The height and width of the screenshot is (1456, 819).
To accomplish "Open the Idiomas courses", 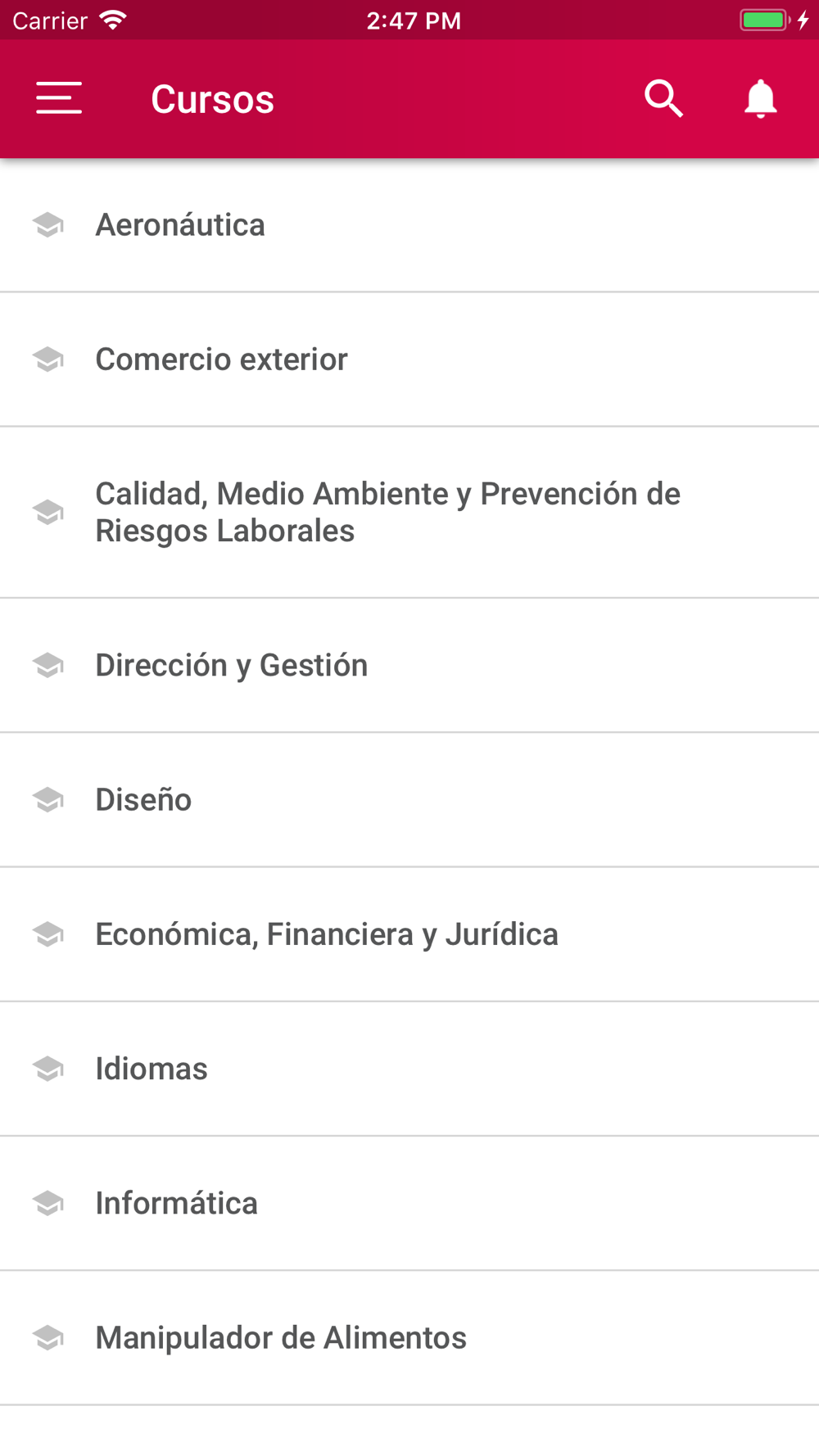I will tap(409, 1069).
